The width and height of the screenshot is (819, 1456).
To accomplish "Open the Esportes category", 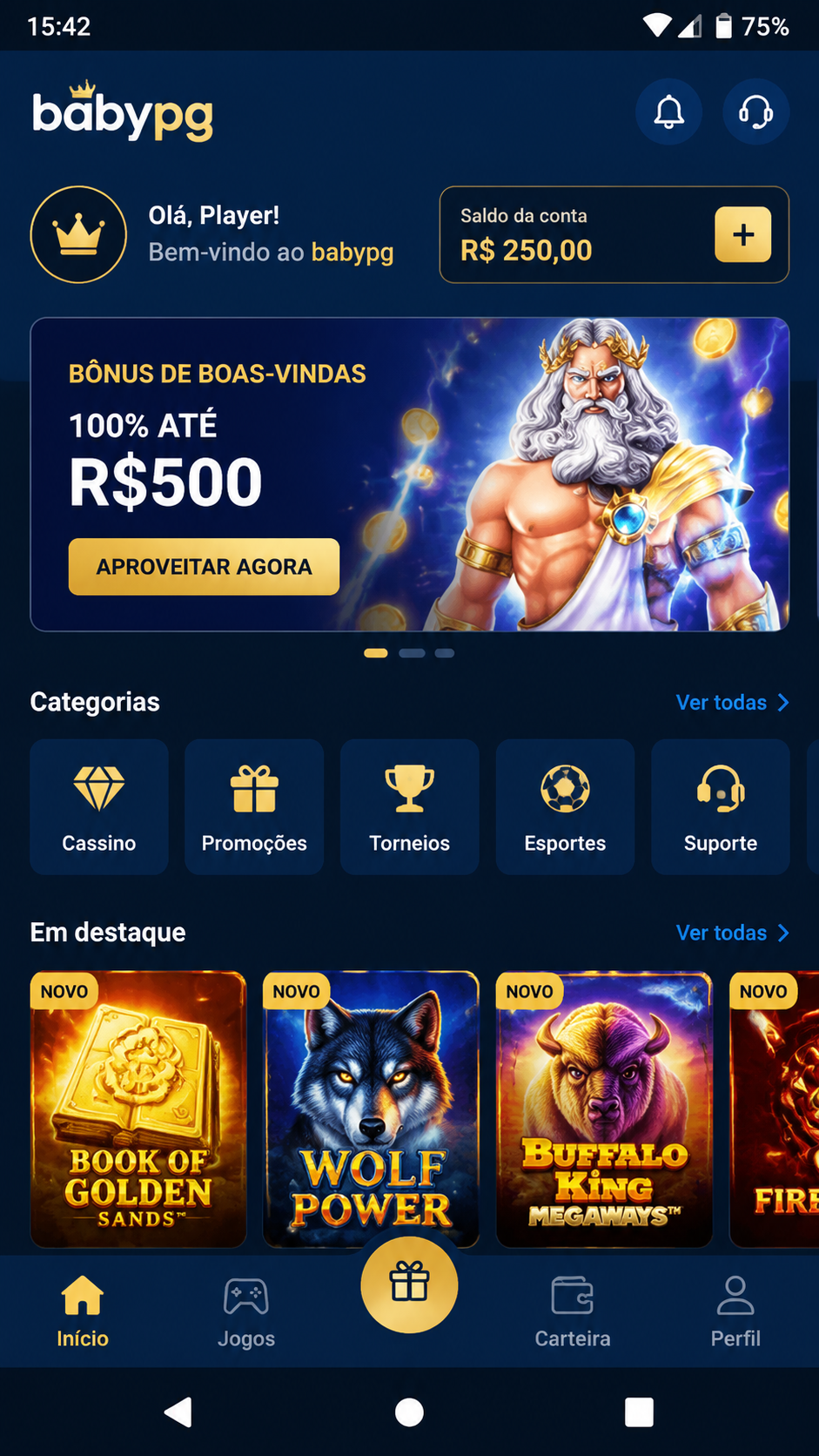I will pos(565,806).
